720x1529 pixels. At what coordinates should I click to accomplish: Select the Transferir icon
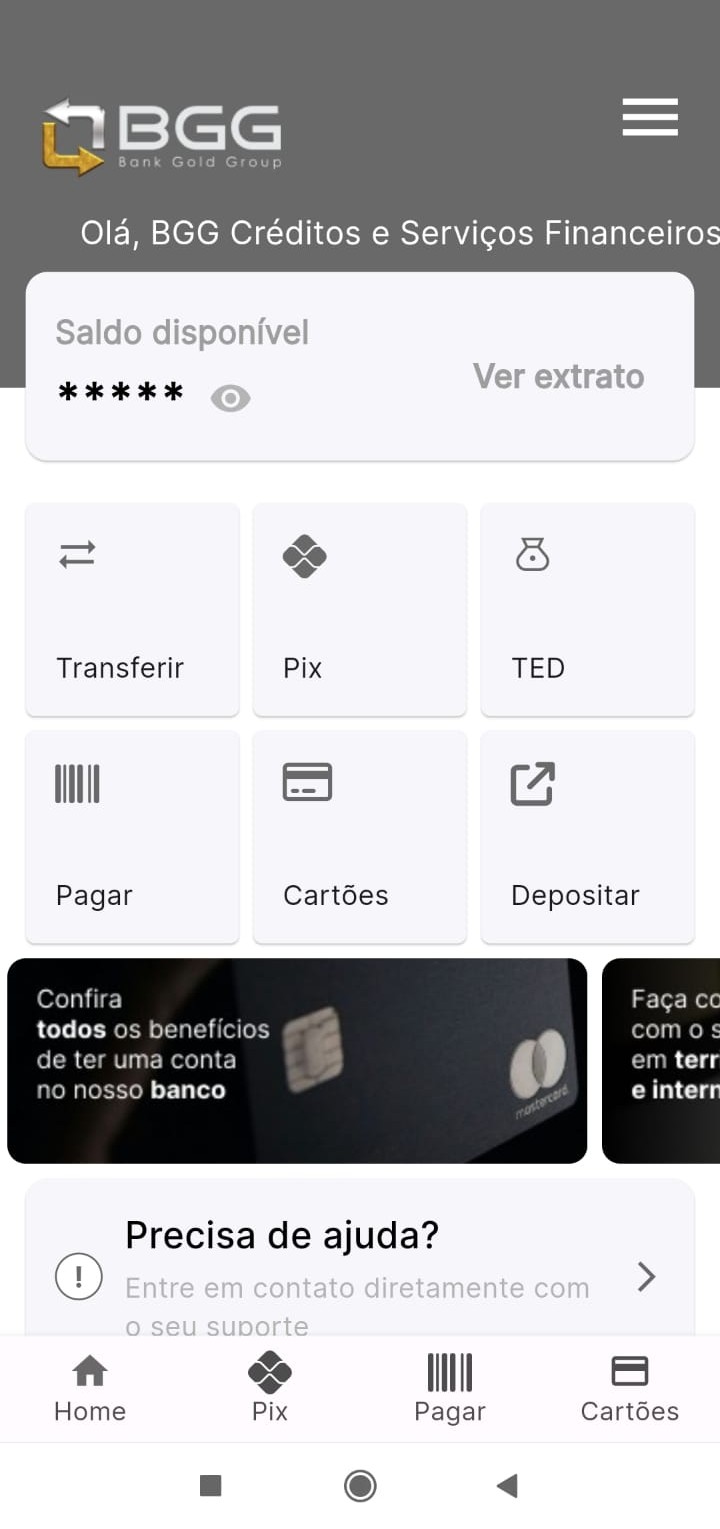[x=78, y=555]
